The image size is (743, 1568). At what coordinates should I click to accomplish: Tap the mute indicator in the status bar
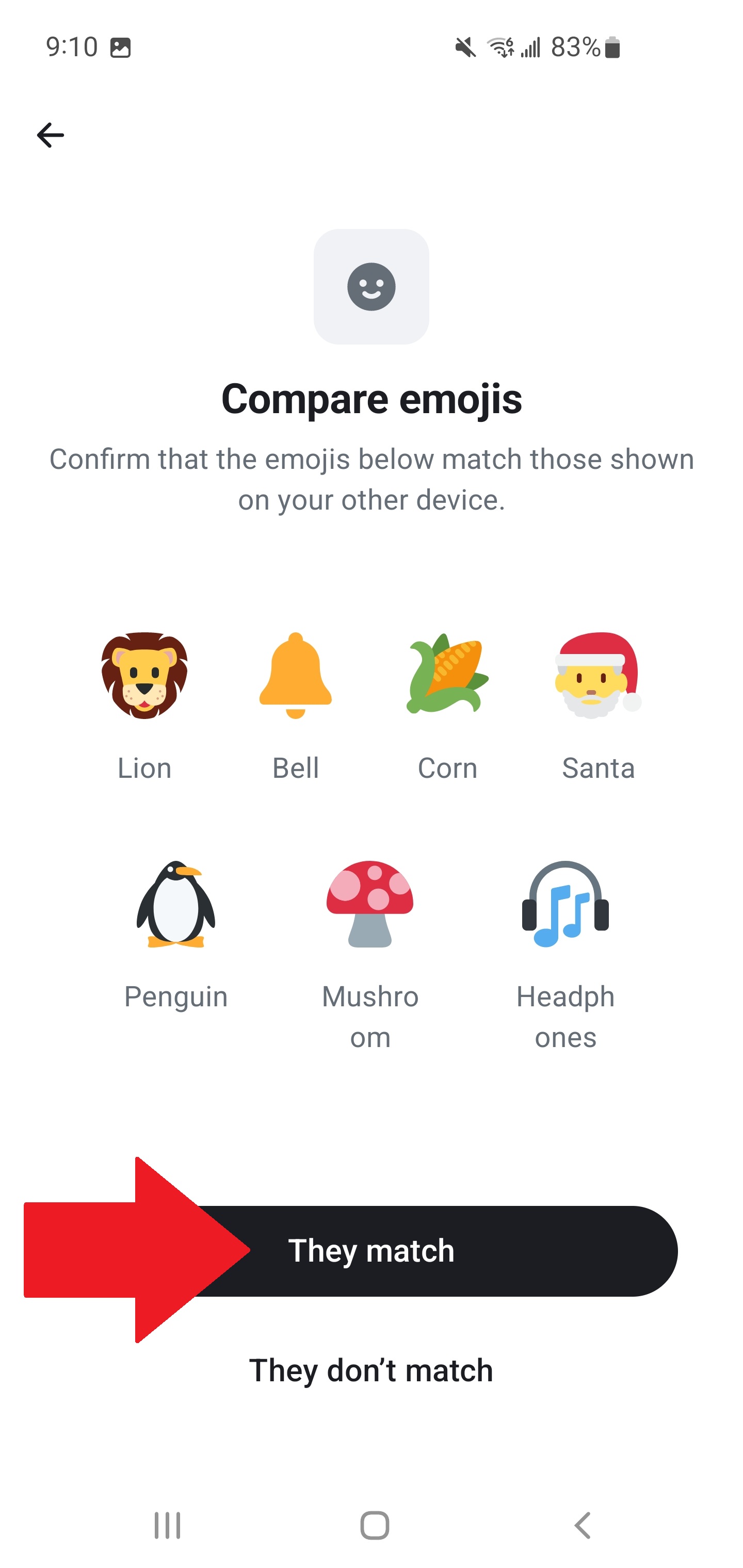[466, 46]
